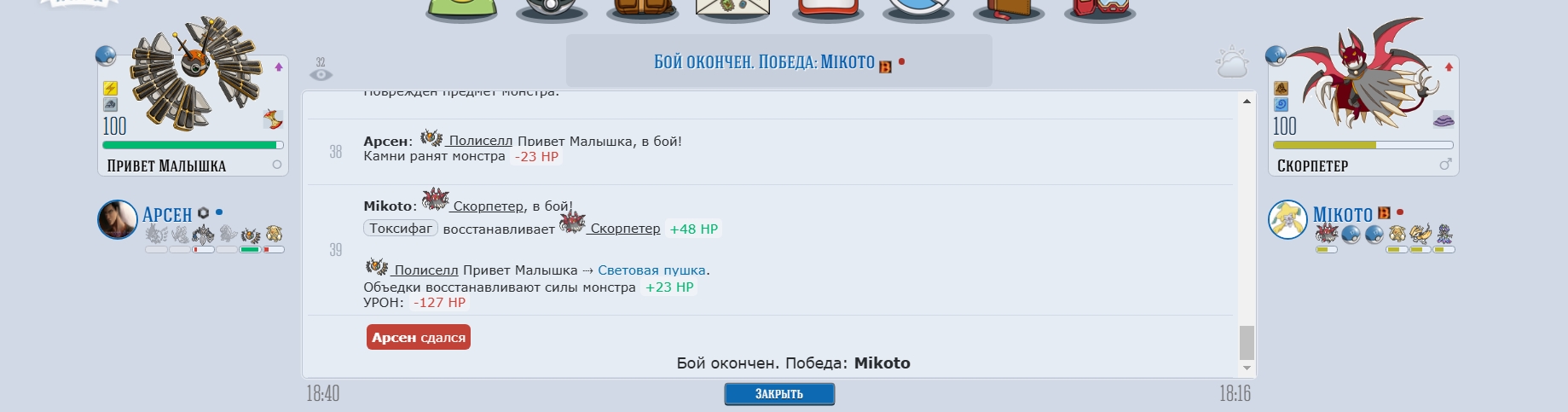Open Арсен's player profile
This screenshot has height=412, width=1568.
167,214
